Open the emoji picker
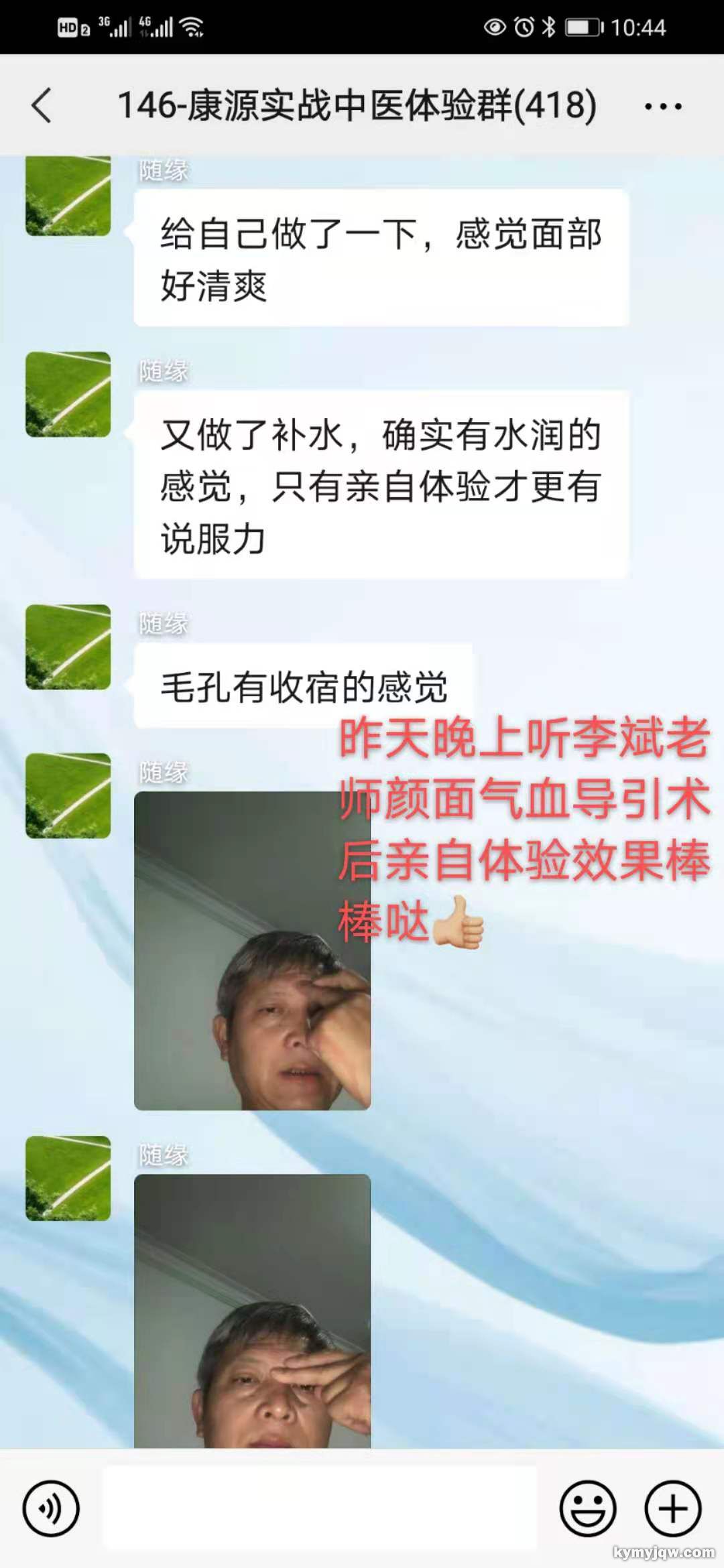The height and width of the screenshot is (1568, 724). 587,1508
